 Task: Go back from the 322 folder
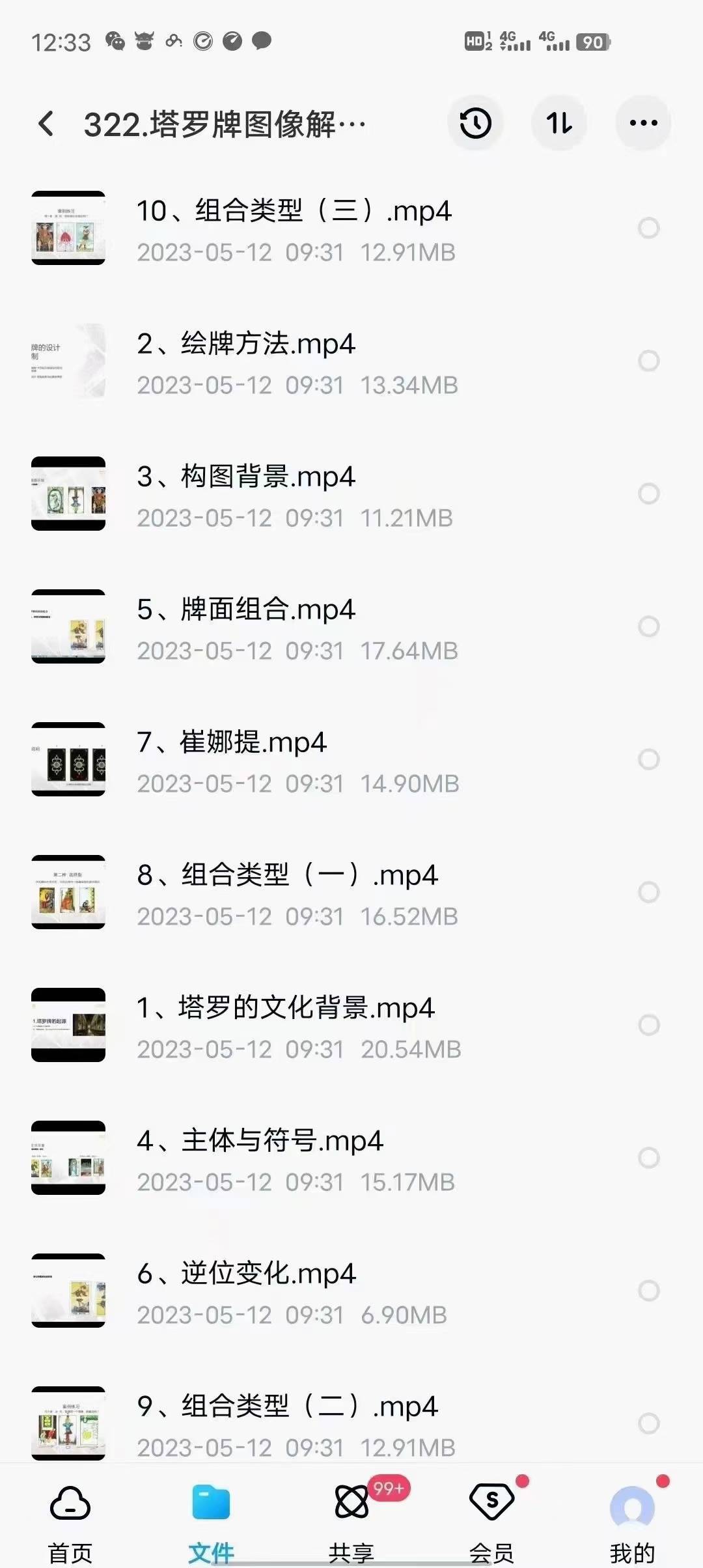pos(46,123)
